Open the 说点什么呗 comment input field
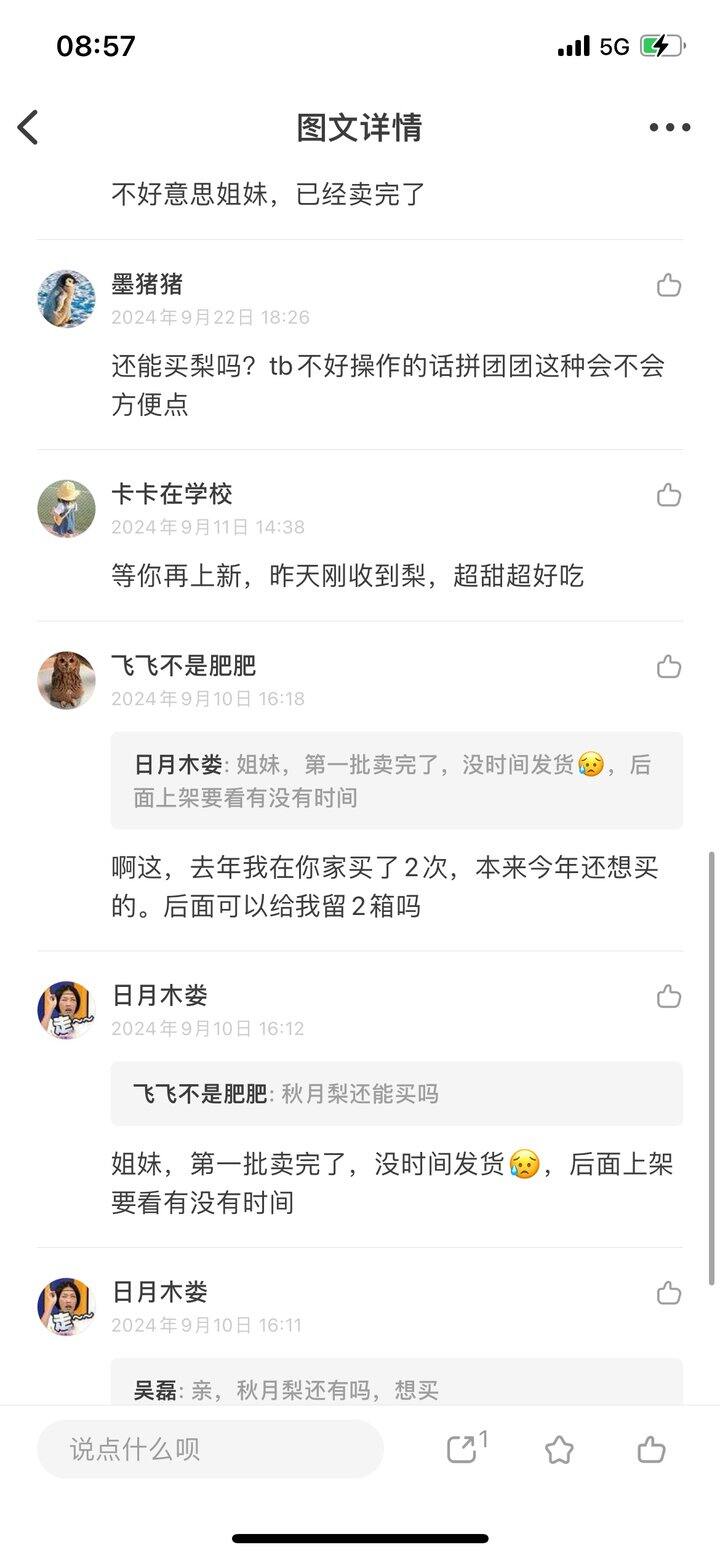The image size is (720, 1558). pos(210,1448)
